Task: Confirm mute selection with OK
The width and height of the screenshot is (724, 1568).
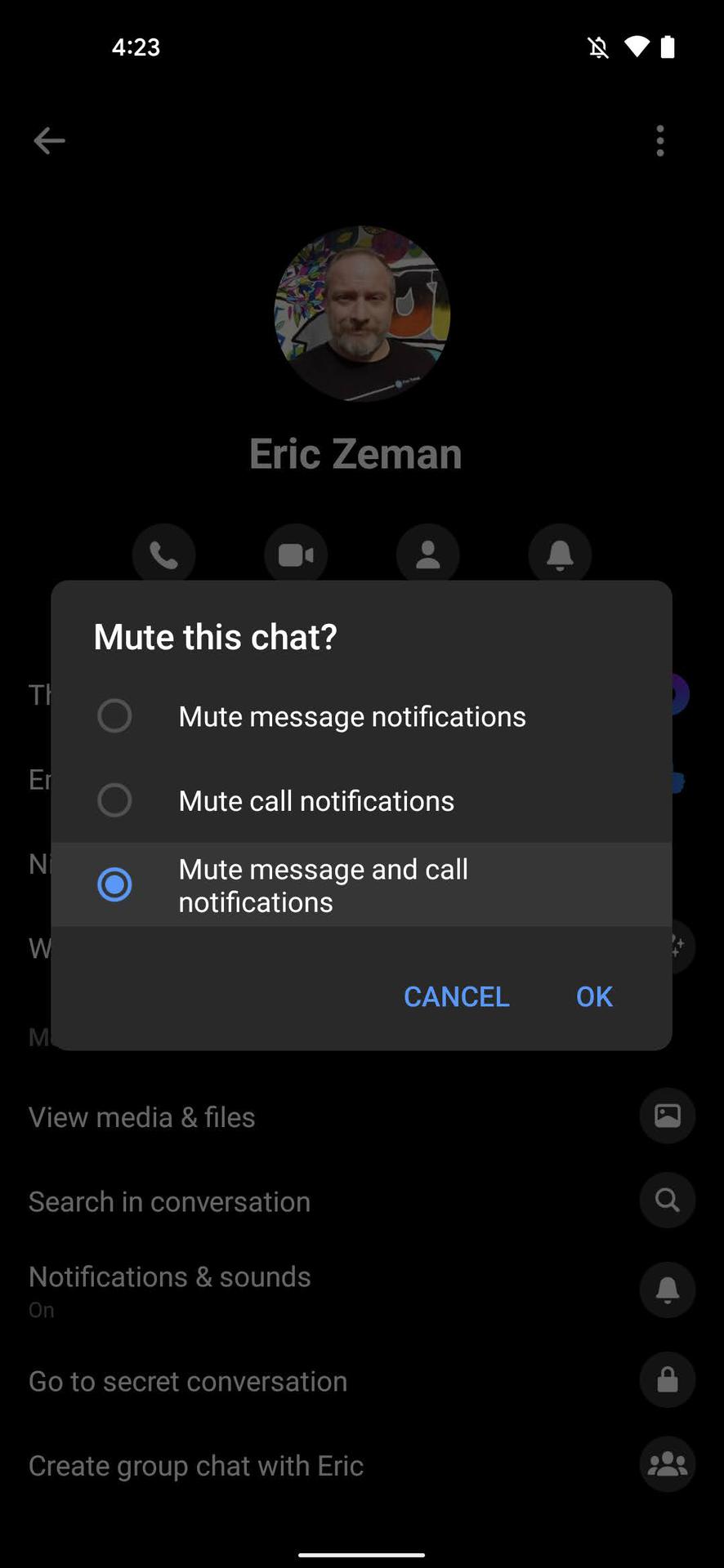Action: [x=594, y=996]
